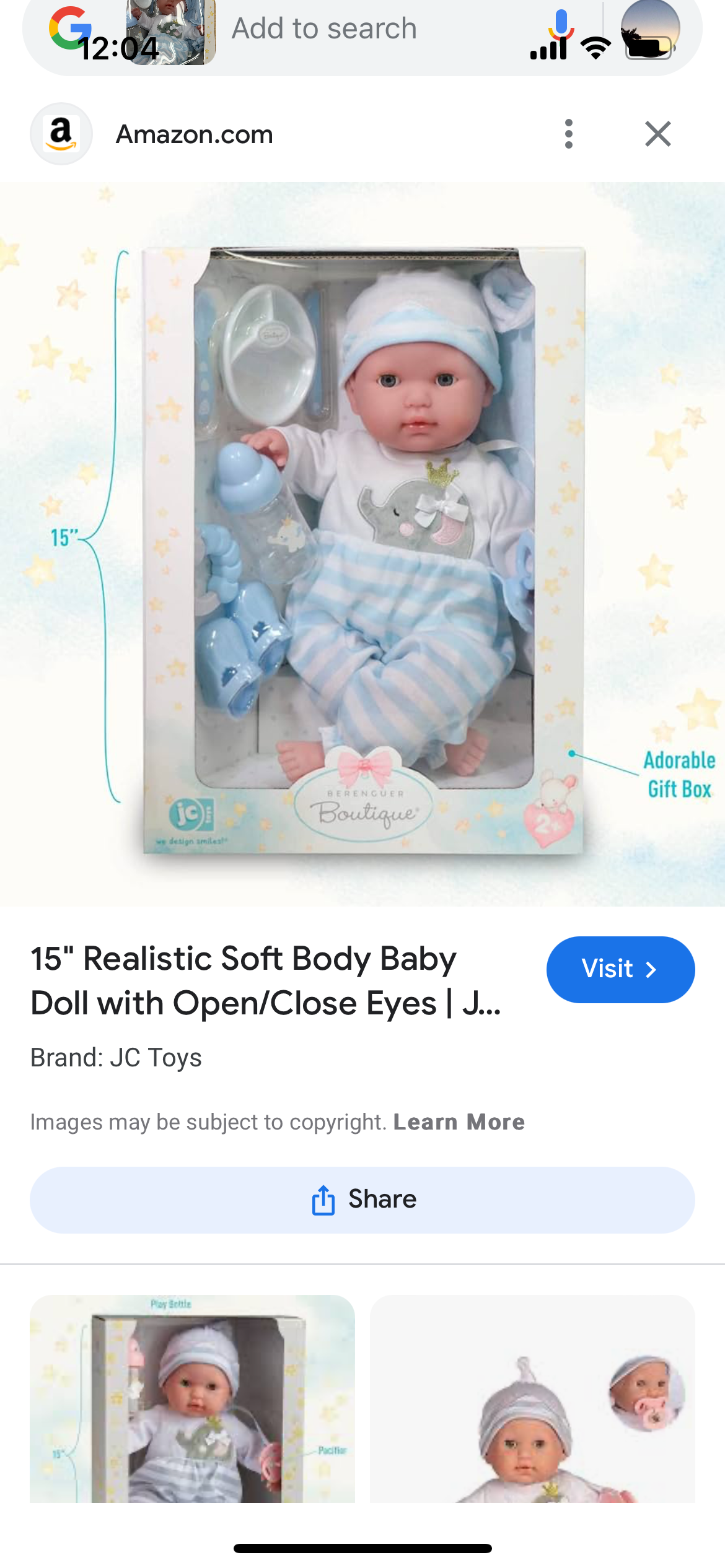The width and height of the screenshot is (725, 1568).
Task: Open the related doll with gray hat
Action: click(x=532, y=1398)
